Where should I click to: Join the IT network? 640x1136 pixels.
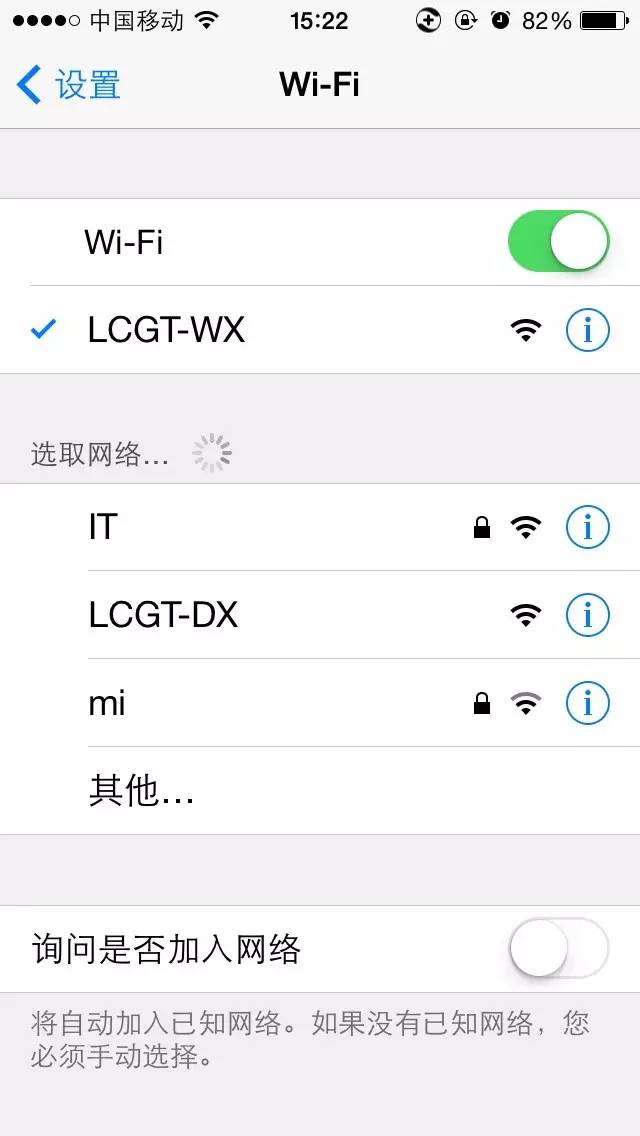pyautogui.click(x=320, y=527)
